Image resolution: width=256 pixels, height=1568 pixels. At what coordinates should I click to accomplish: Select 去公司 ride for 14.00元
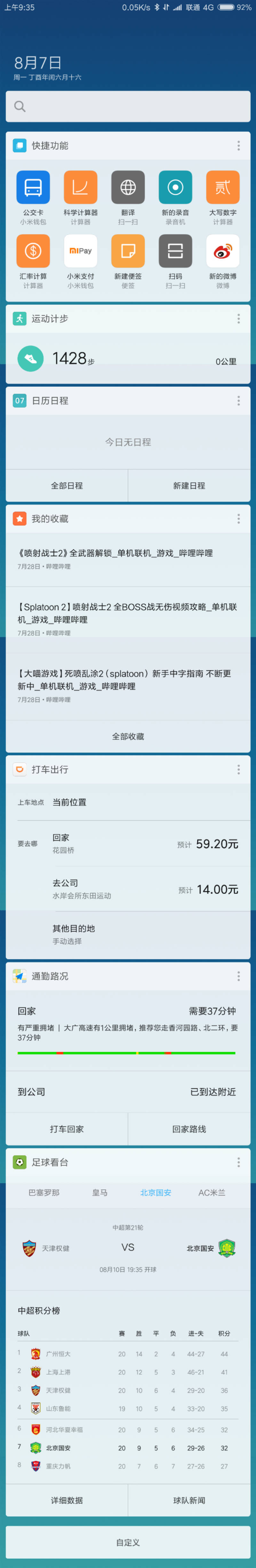128,889
